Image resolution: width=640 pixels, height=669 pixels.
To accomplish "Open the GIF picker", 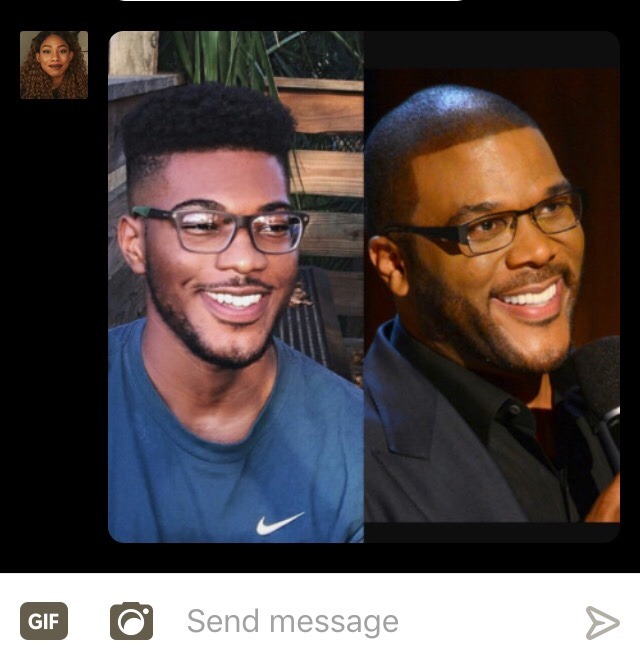I will [x=43, y=622].
